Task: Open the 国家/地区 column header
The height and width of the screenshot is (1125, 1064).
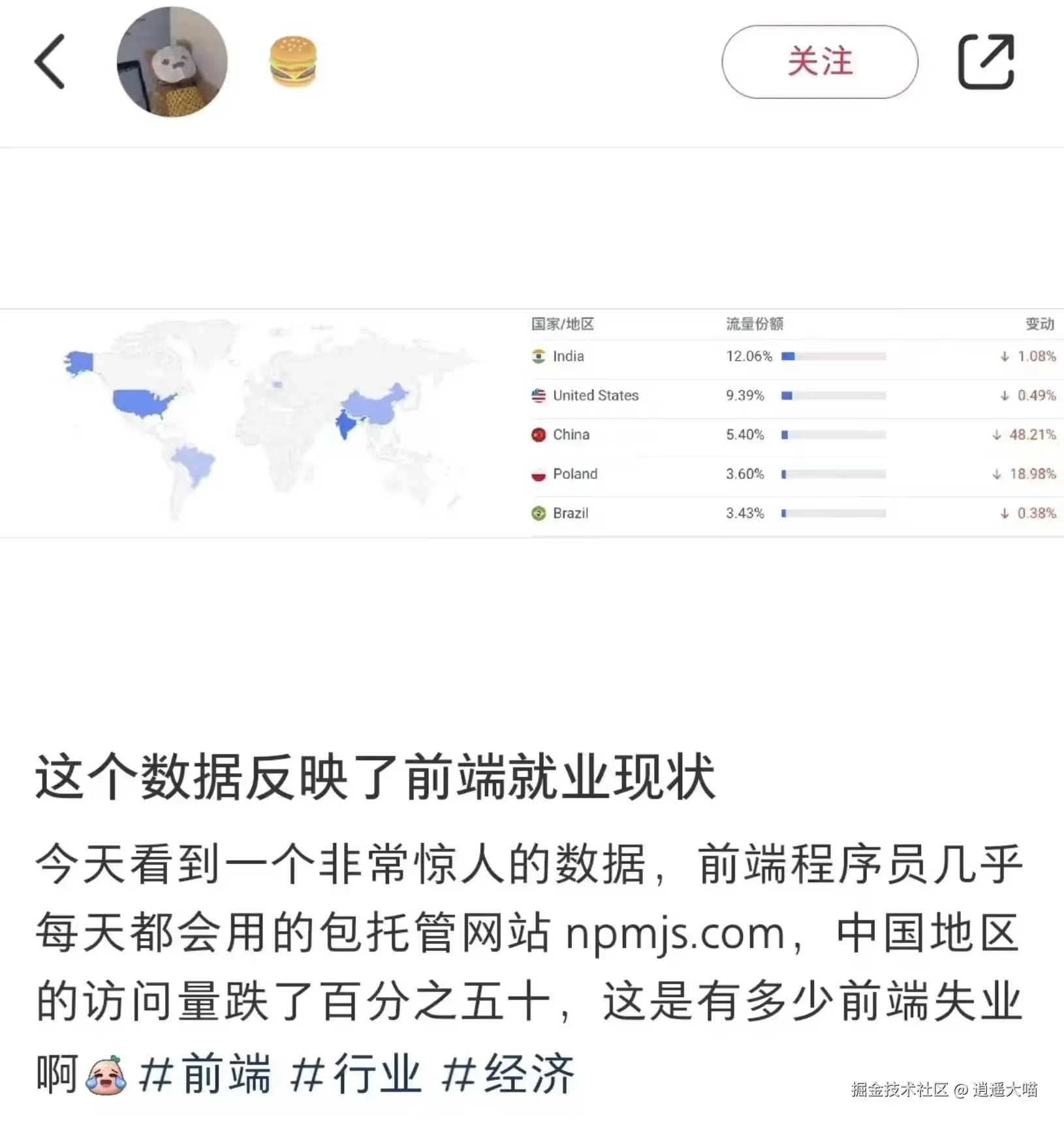Action: (x=561, y=324)
